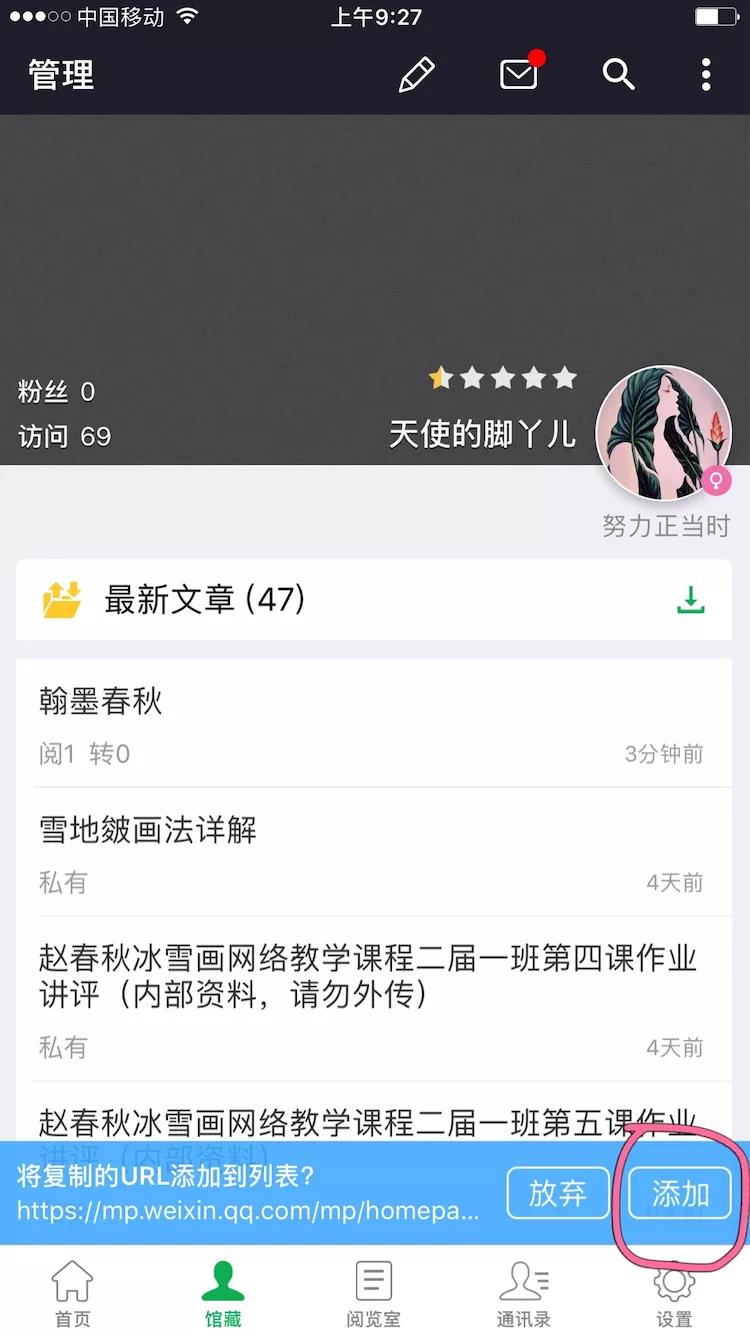
Task: Tap the green download icon beside 最新文章
Action: pos(691,600)
